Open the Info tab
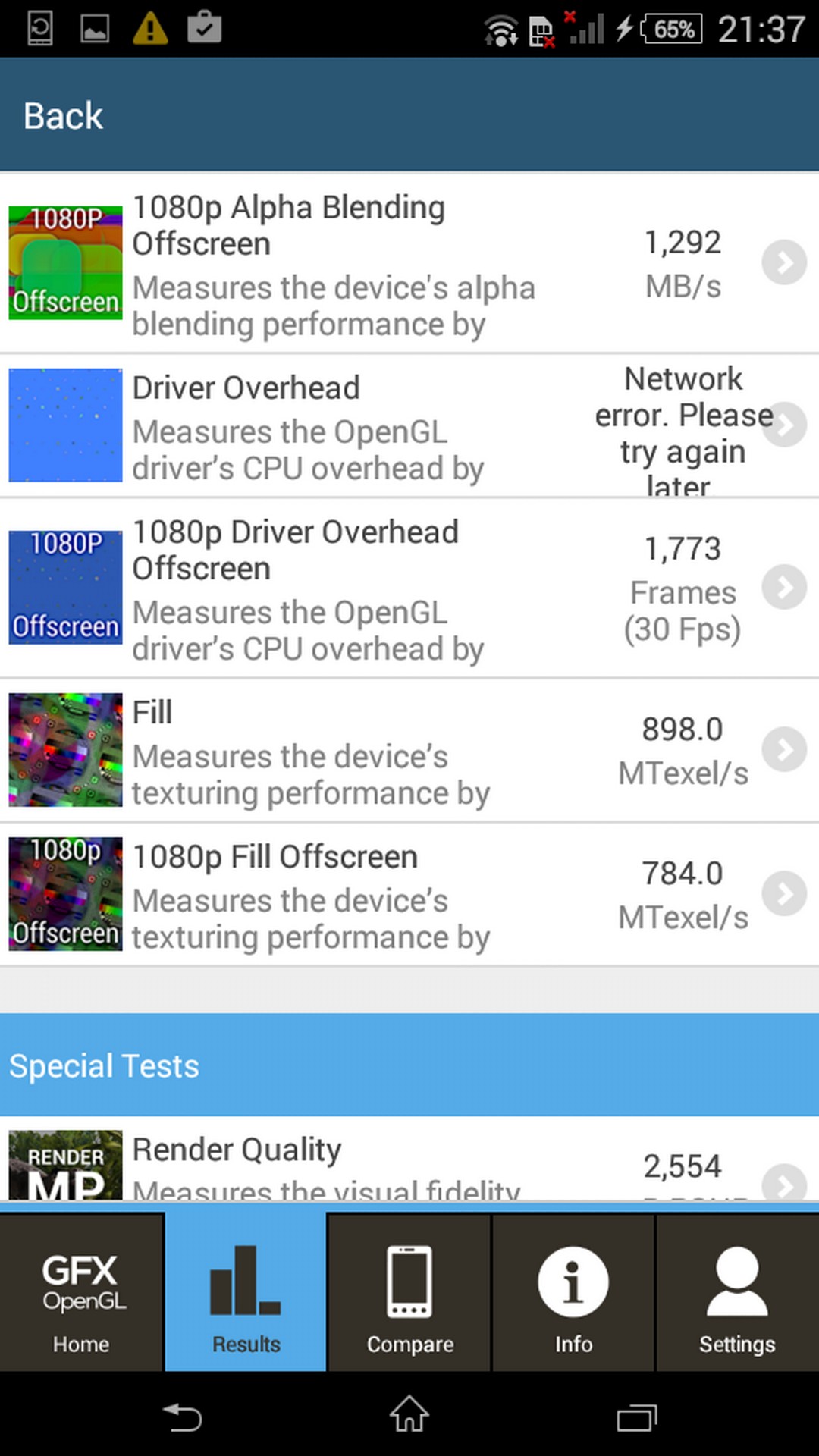The width and height of the screenshot is (819, 1456). click(573, 1292)
